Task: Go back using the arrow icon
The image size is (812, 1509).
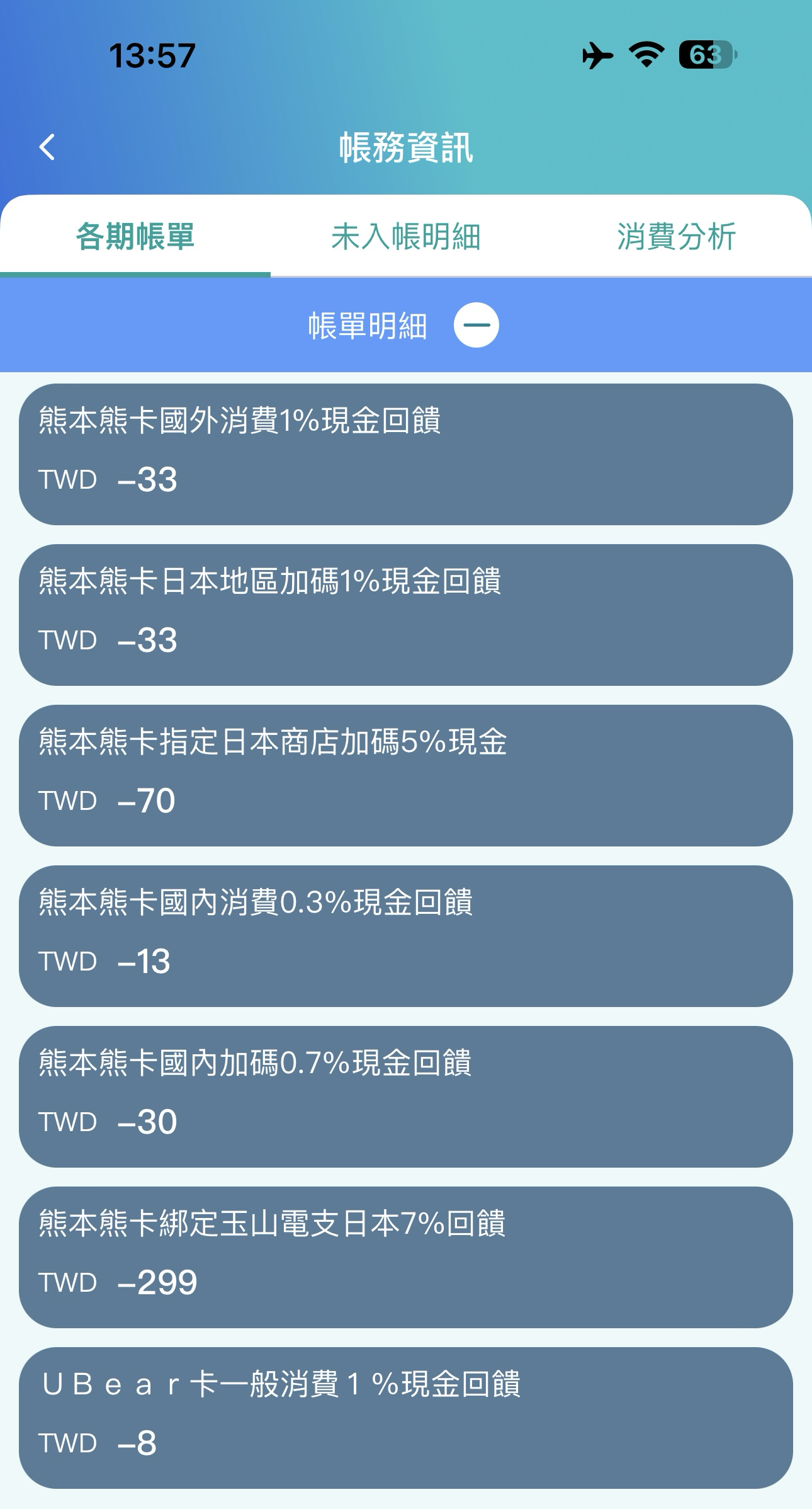Action: click(x=47, y=147)
